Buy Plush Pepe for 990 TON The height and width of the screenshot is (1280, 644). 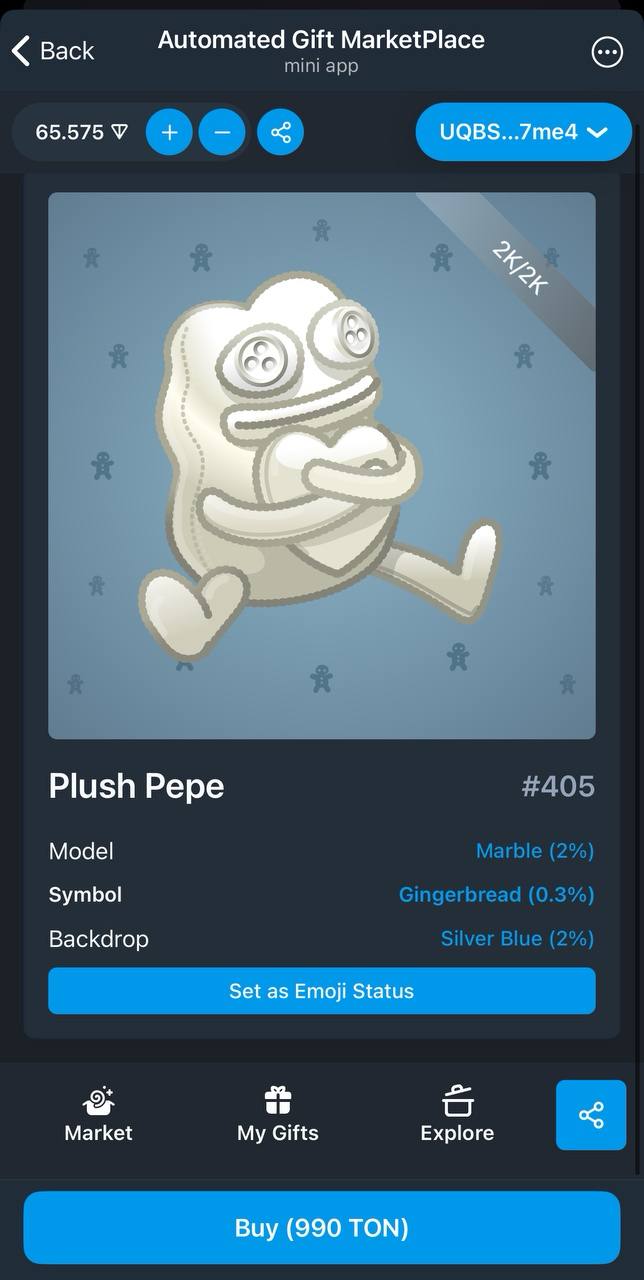321,1228
